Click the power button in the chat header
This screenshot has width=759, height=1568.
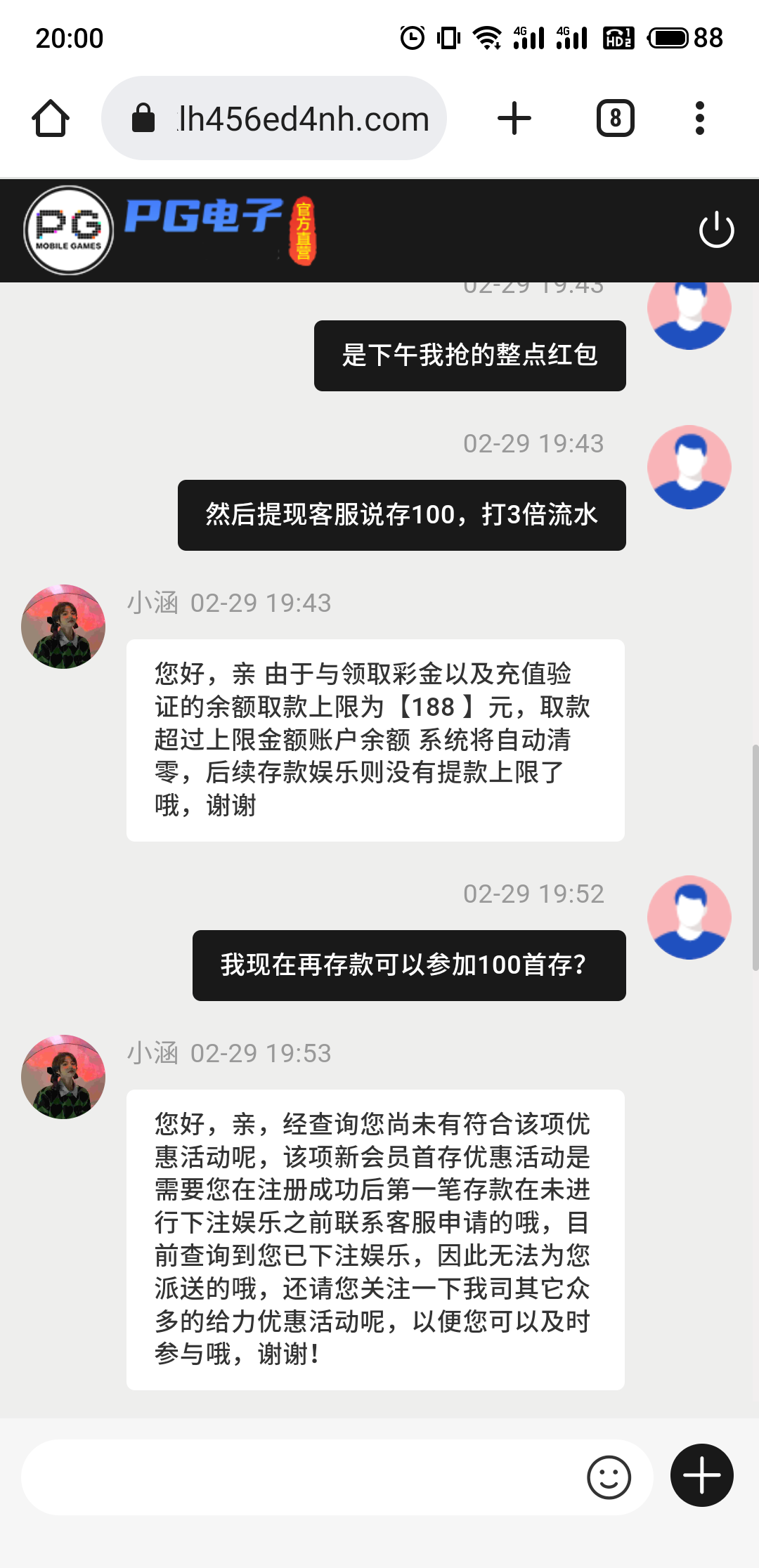715,230
